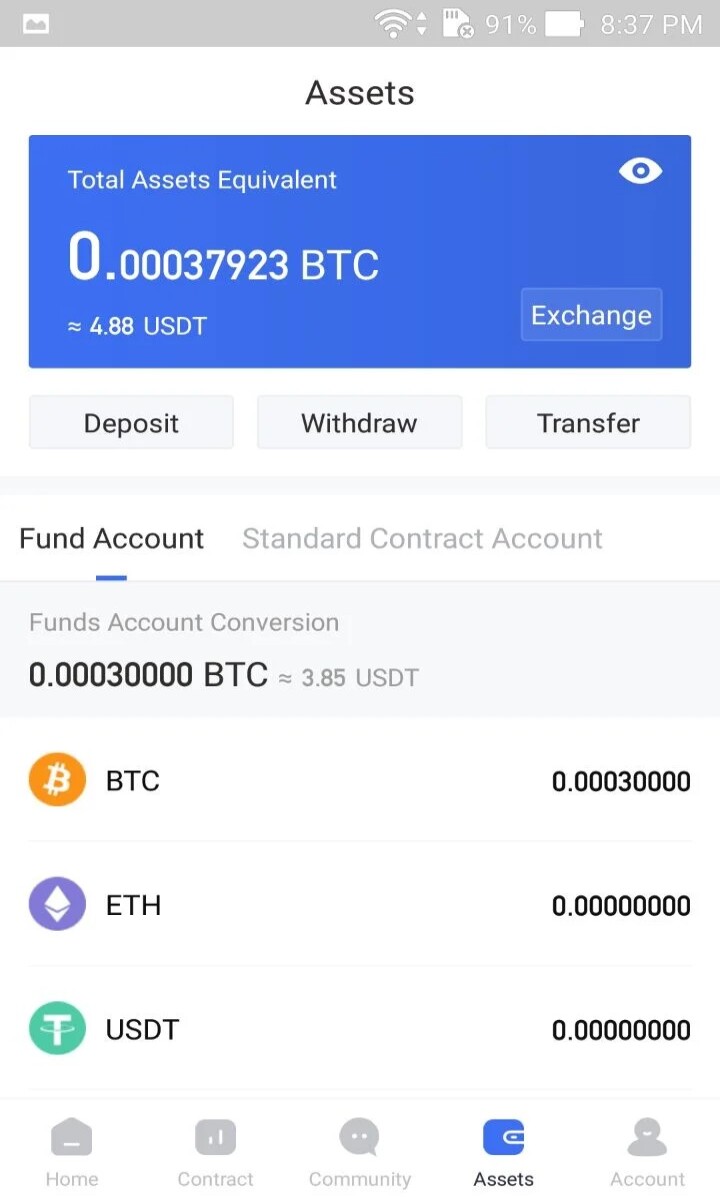Open the Account tab
The width and height of the screenshot is (720, 1200).
(648, 1152)
